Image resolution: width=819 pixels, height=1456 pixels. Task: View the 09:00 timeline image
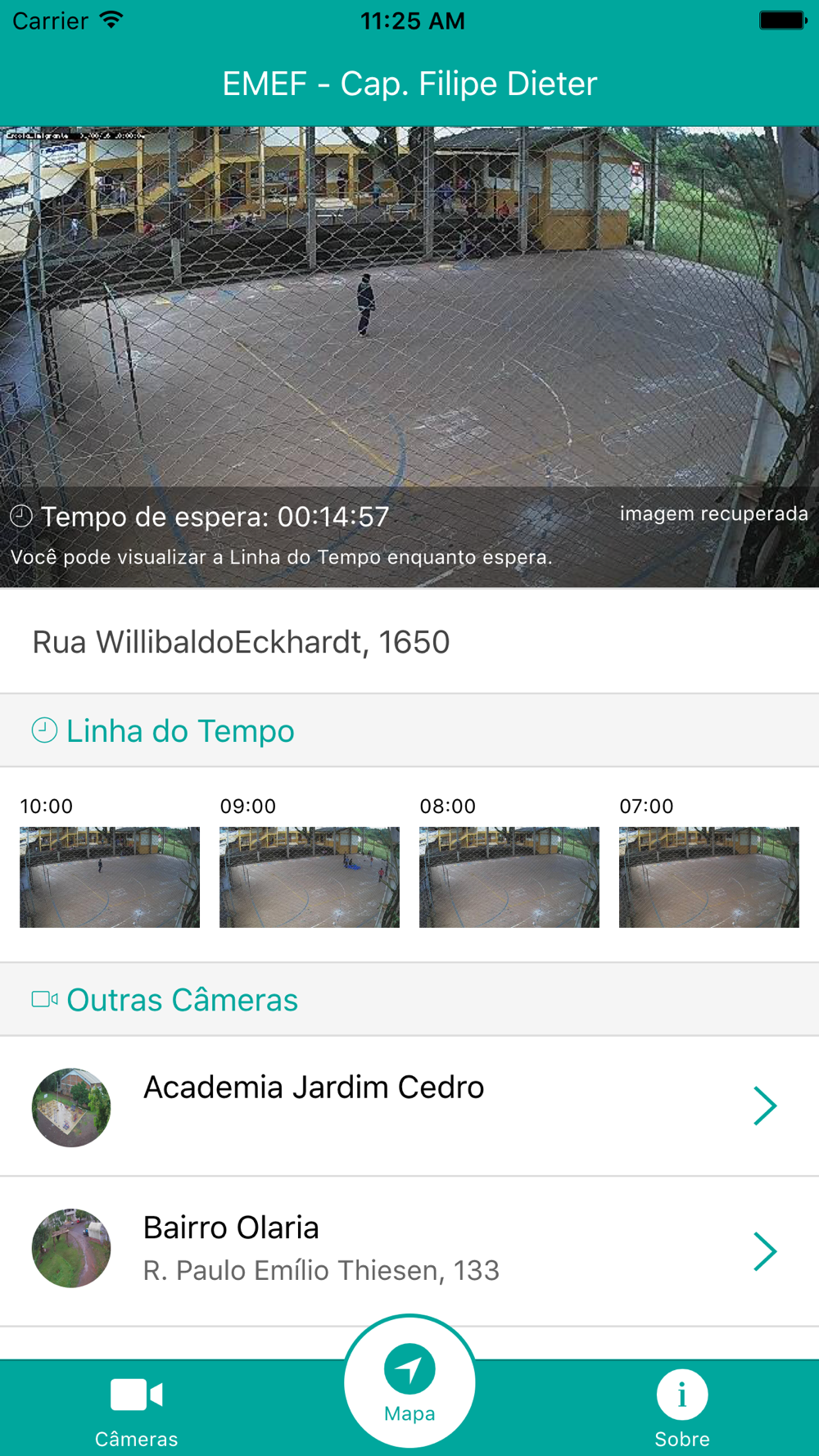click(x=310, y=876)
